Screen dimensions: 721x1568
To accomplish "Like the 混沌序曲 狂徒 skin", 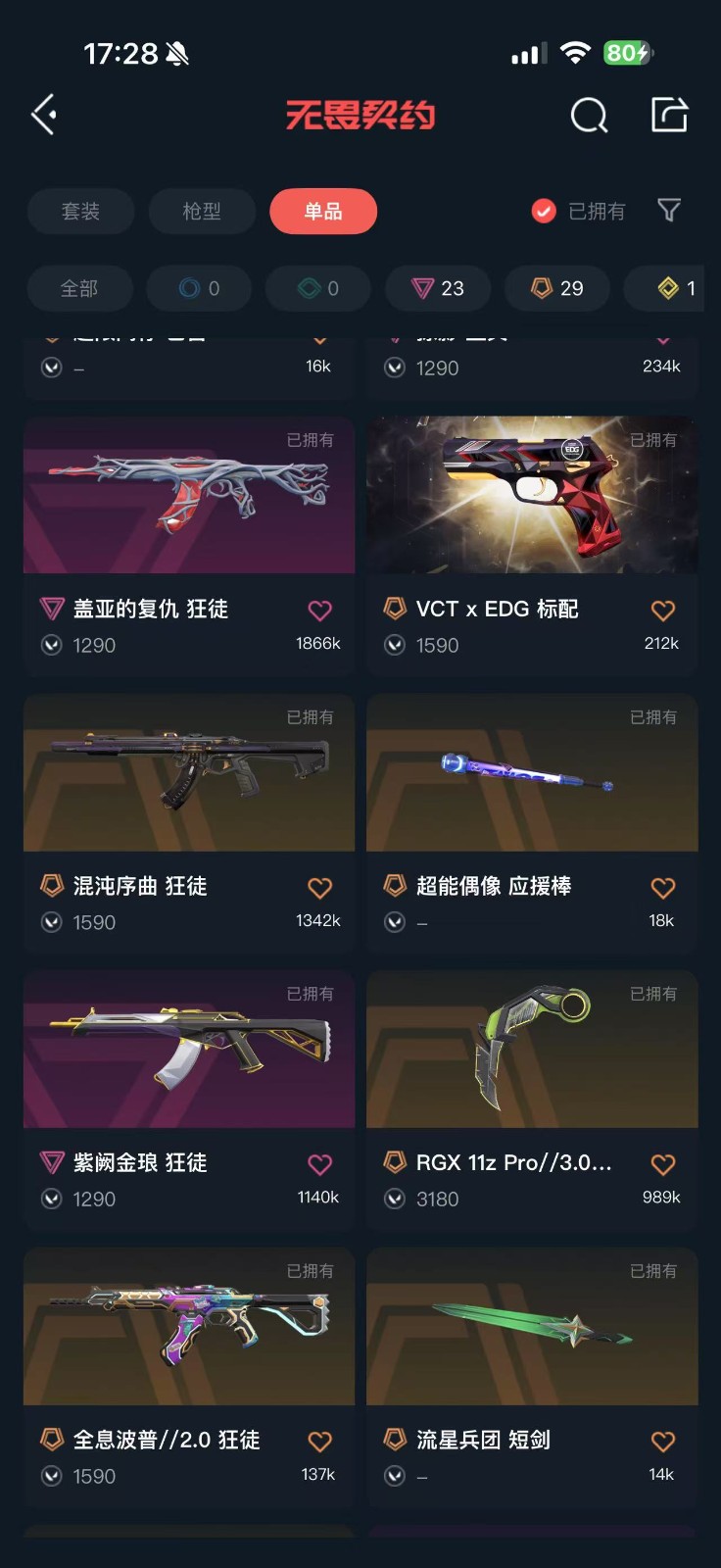I will pos(320,888).
